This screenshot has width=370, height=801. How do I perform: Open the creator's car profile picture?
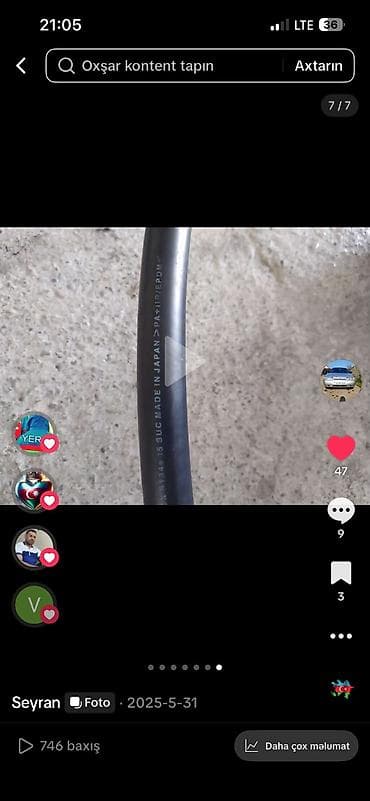tap(341, 379)
